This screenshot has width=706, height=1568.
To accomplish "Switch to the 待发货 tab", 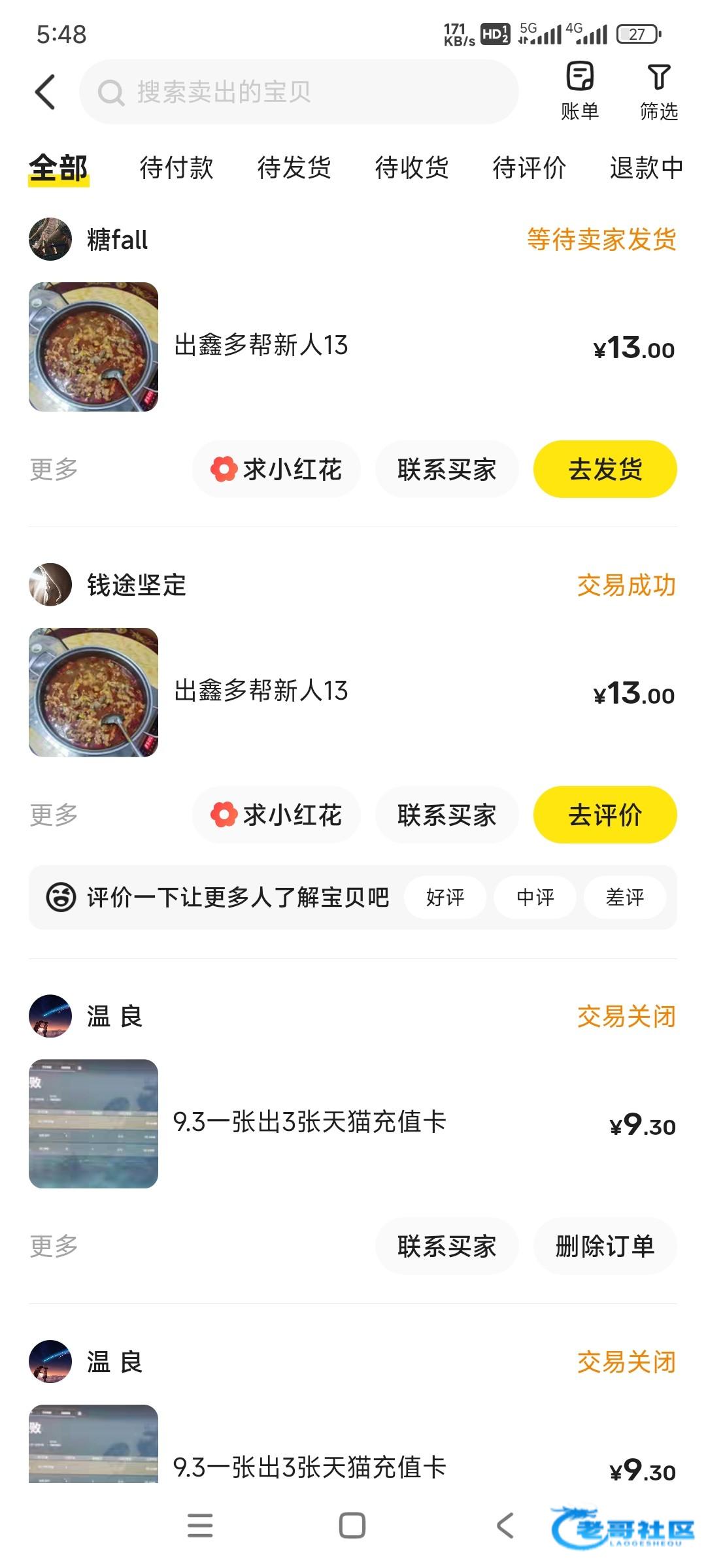I will pyautogui.click(x=294, y=168).
